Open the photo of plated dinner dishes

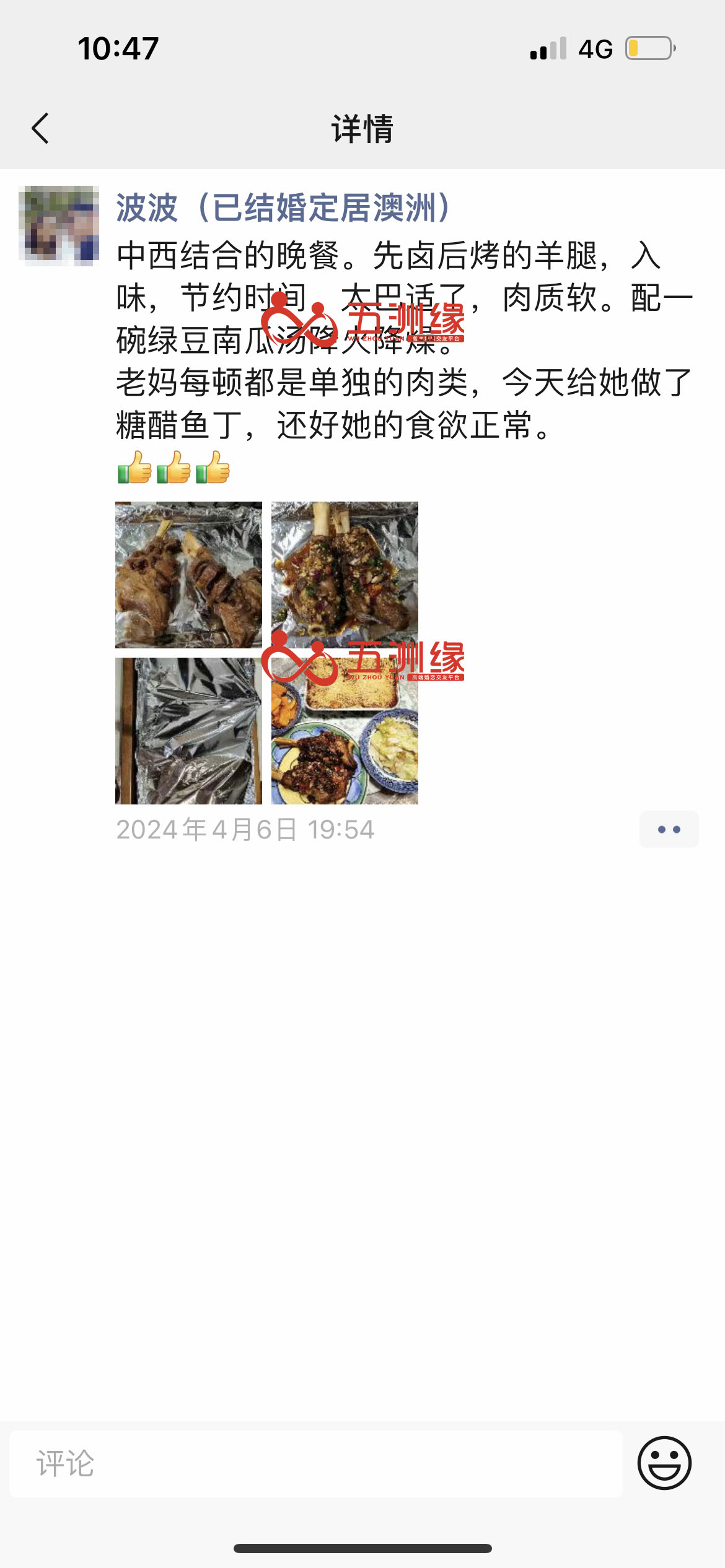[x=345, y=731]
